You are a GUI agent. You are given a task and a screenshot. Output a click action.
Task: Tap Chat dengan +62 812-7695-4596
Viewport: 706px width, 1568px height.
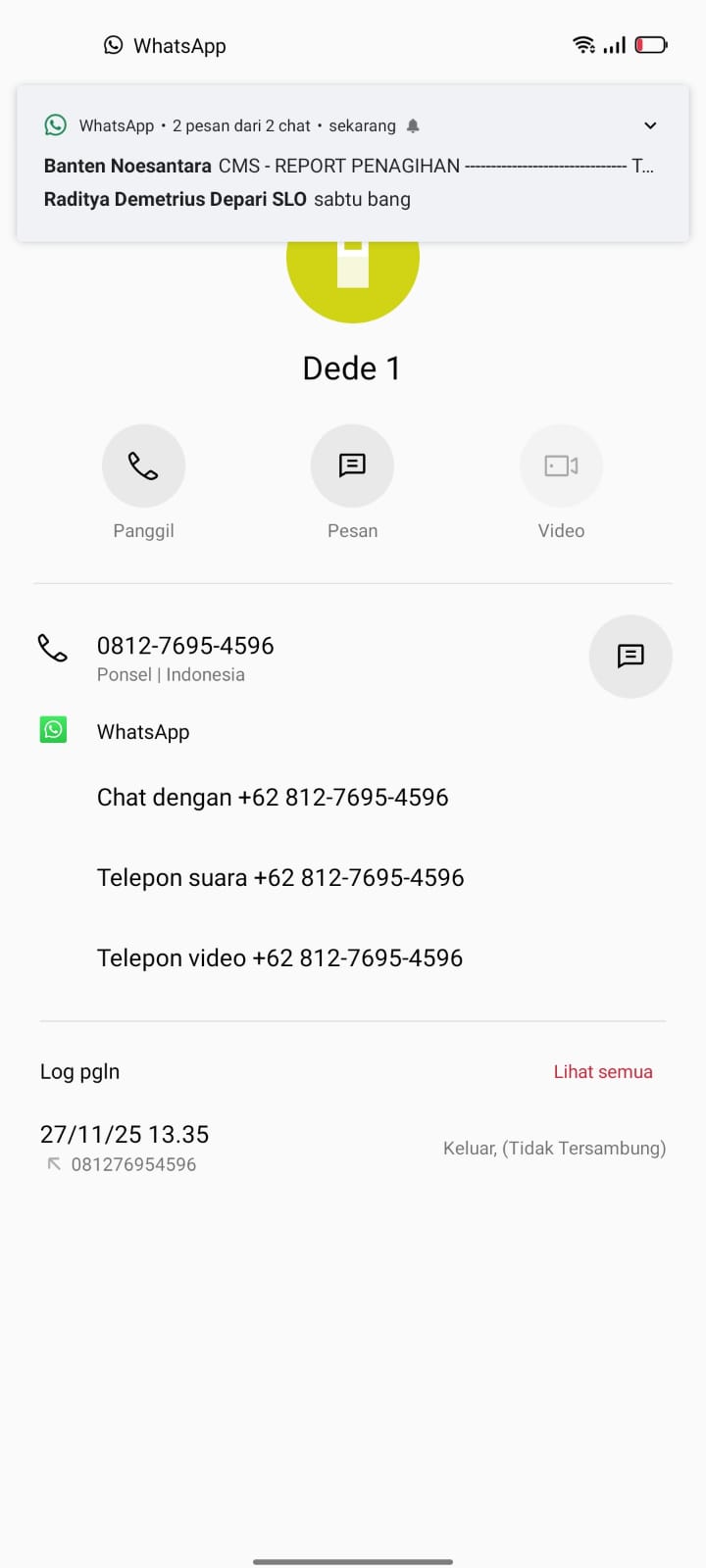pos(272,797)
